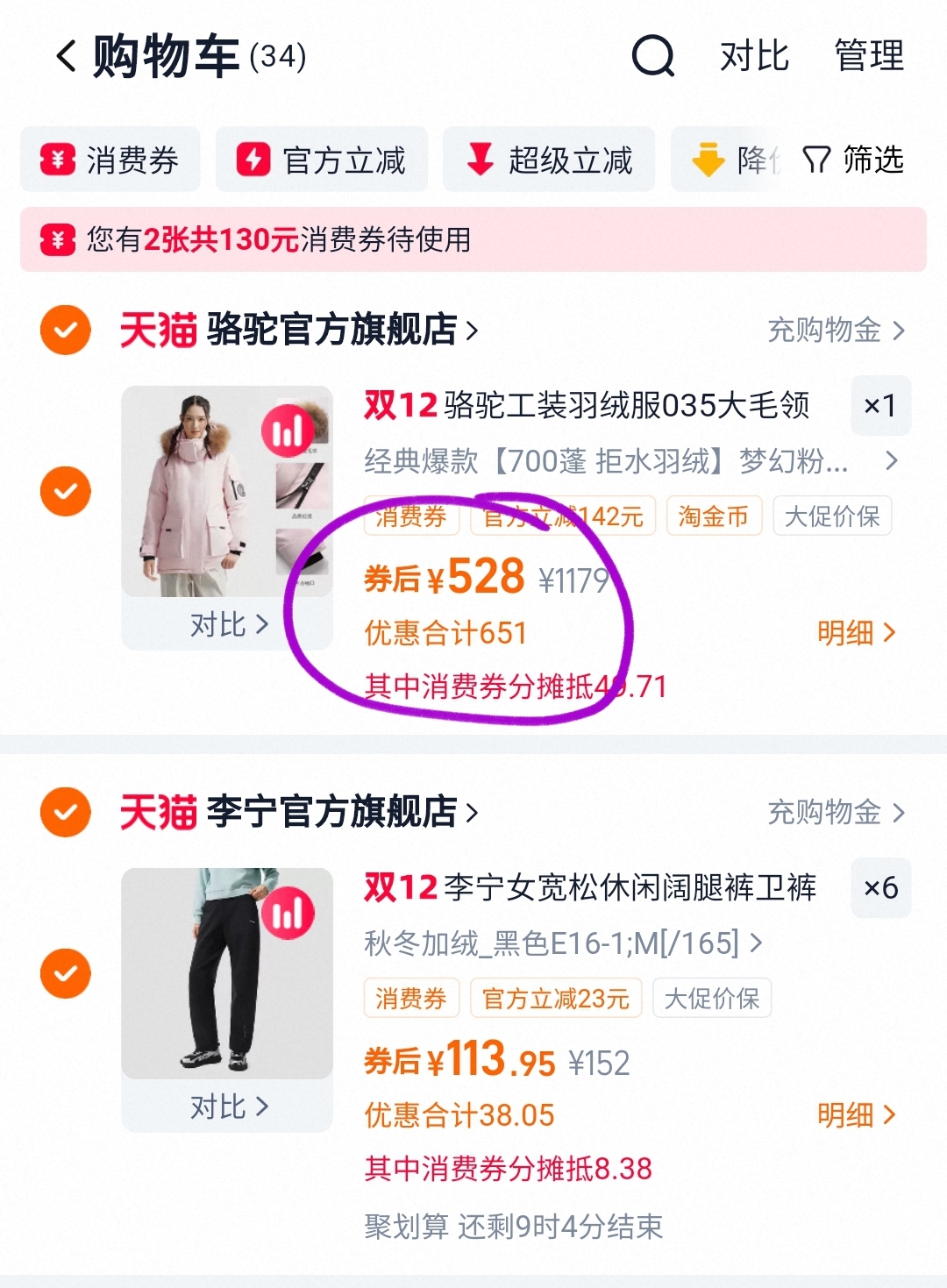Image resolution: width=947 pixels, height=1288 pixels.
Task: View 明细 discount details for 李宁 pants
Action: coord(856,1114)
